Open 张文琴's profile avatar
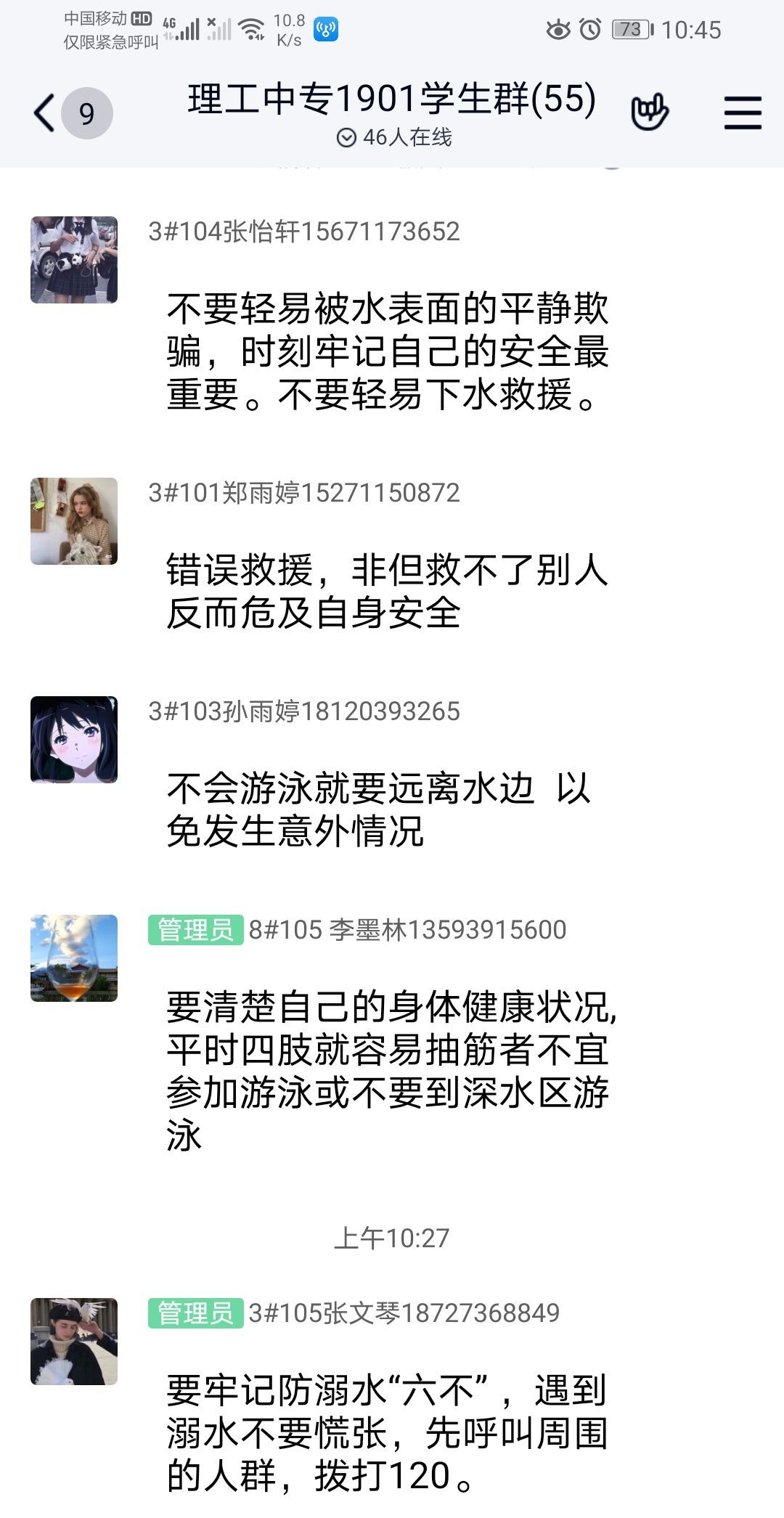 click(x=74, y=1342)
